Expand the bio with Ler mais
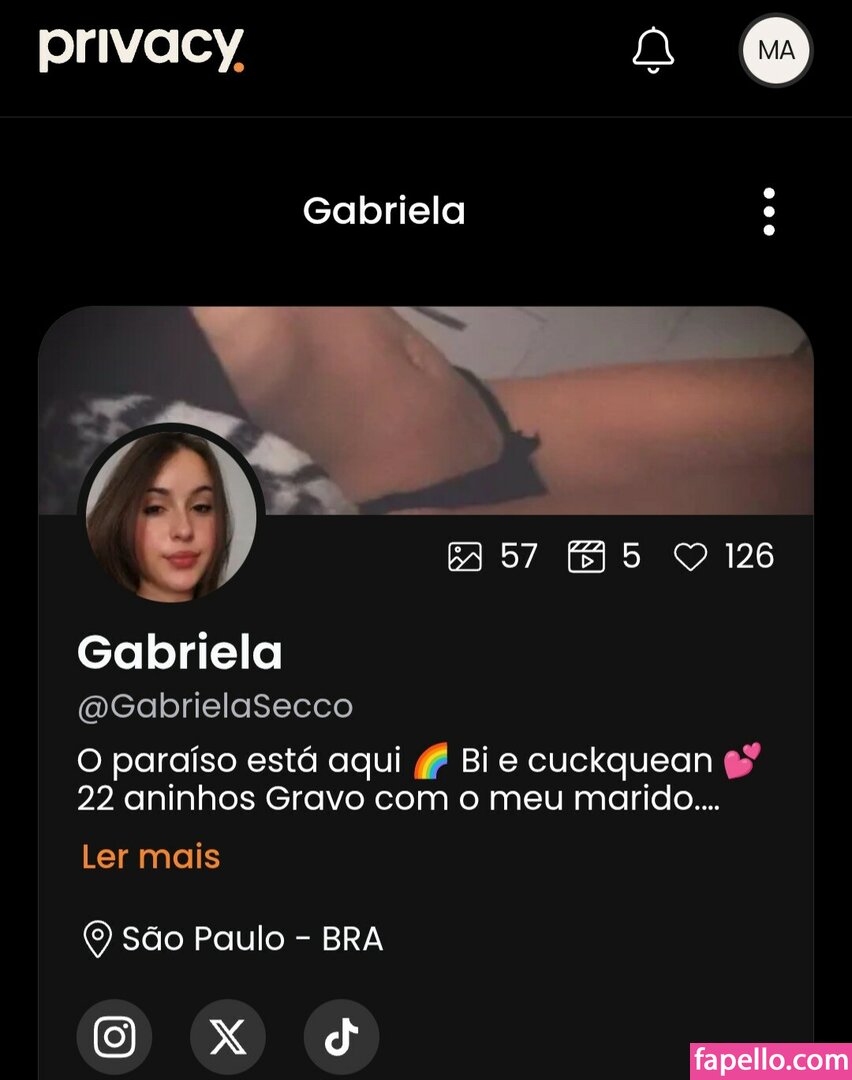Viewport: 852px width, 1080px height. (151, 857)
